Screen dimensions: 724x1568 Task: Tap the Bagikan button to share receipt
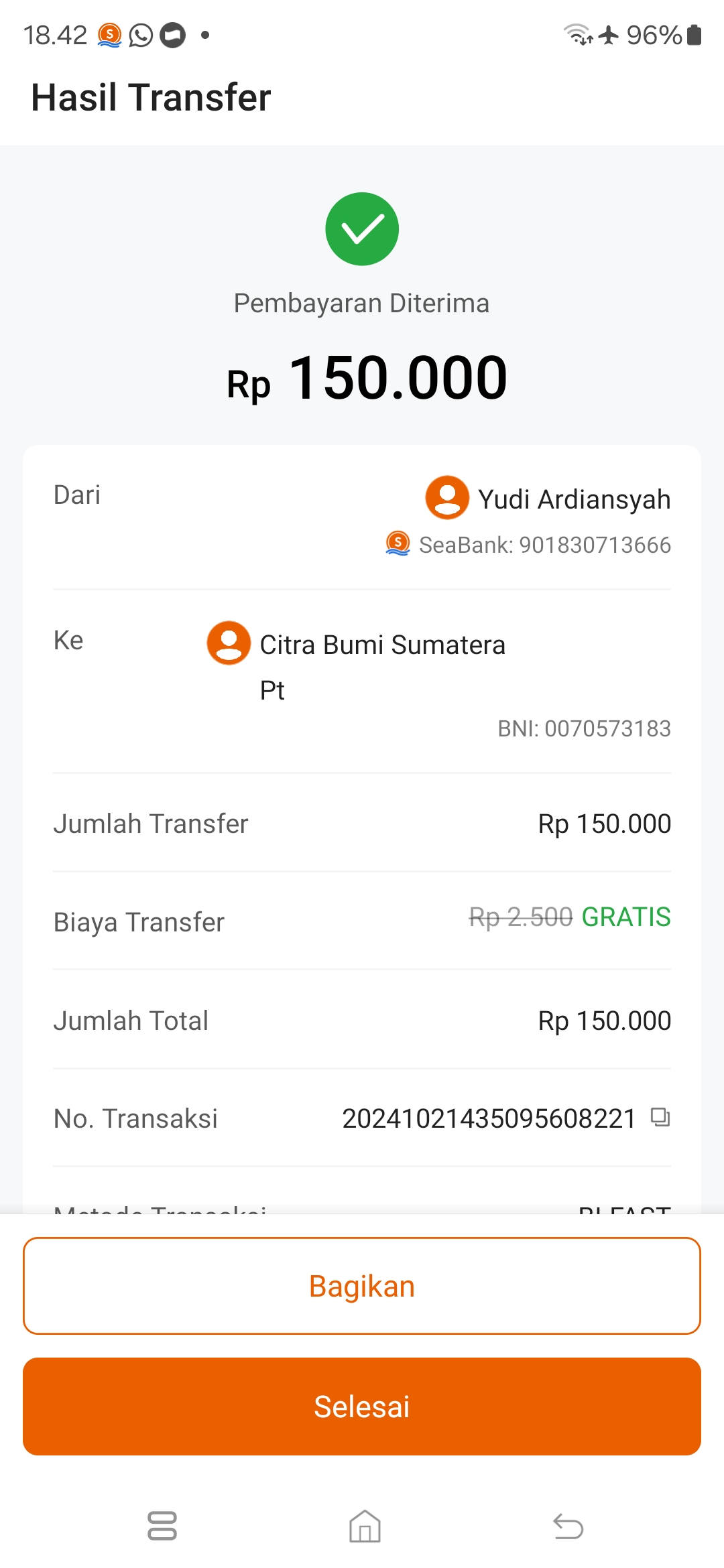pos(362,1286)
